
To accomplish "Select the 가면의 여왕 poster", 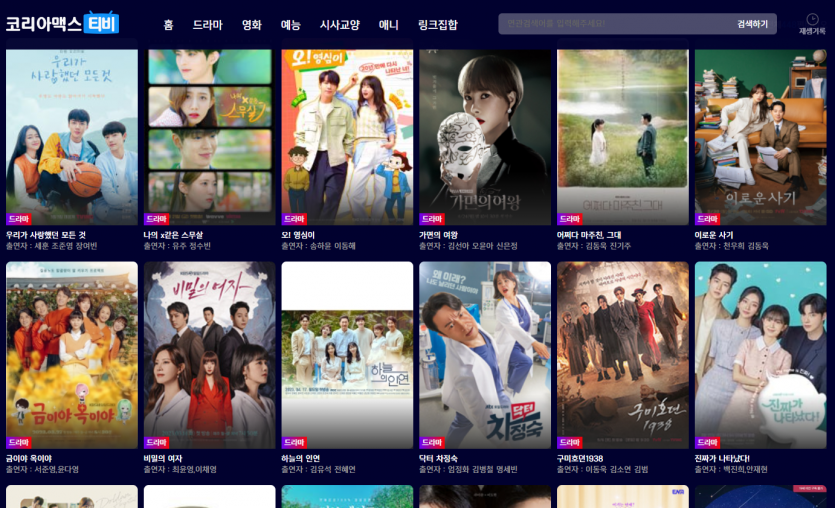I will tap(485, 135).
